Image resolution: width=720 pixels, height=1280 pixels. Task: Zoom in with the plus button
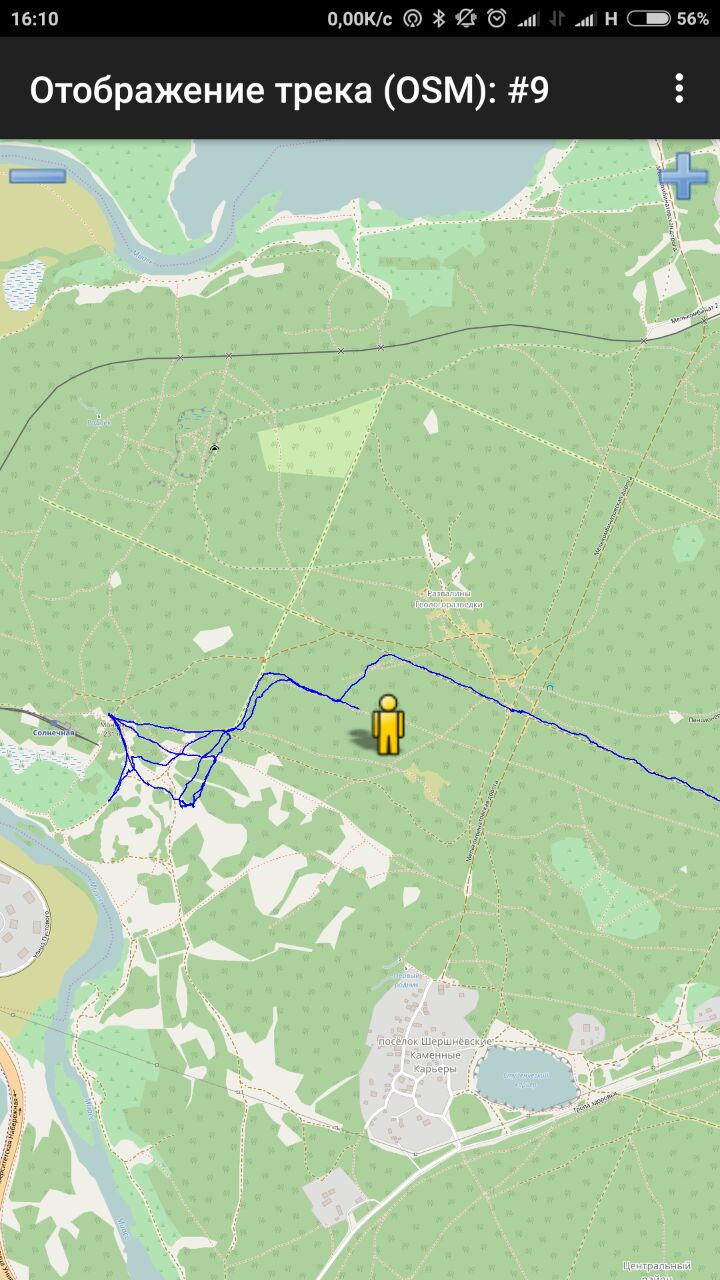coord(683,177)
